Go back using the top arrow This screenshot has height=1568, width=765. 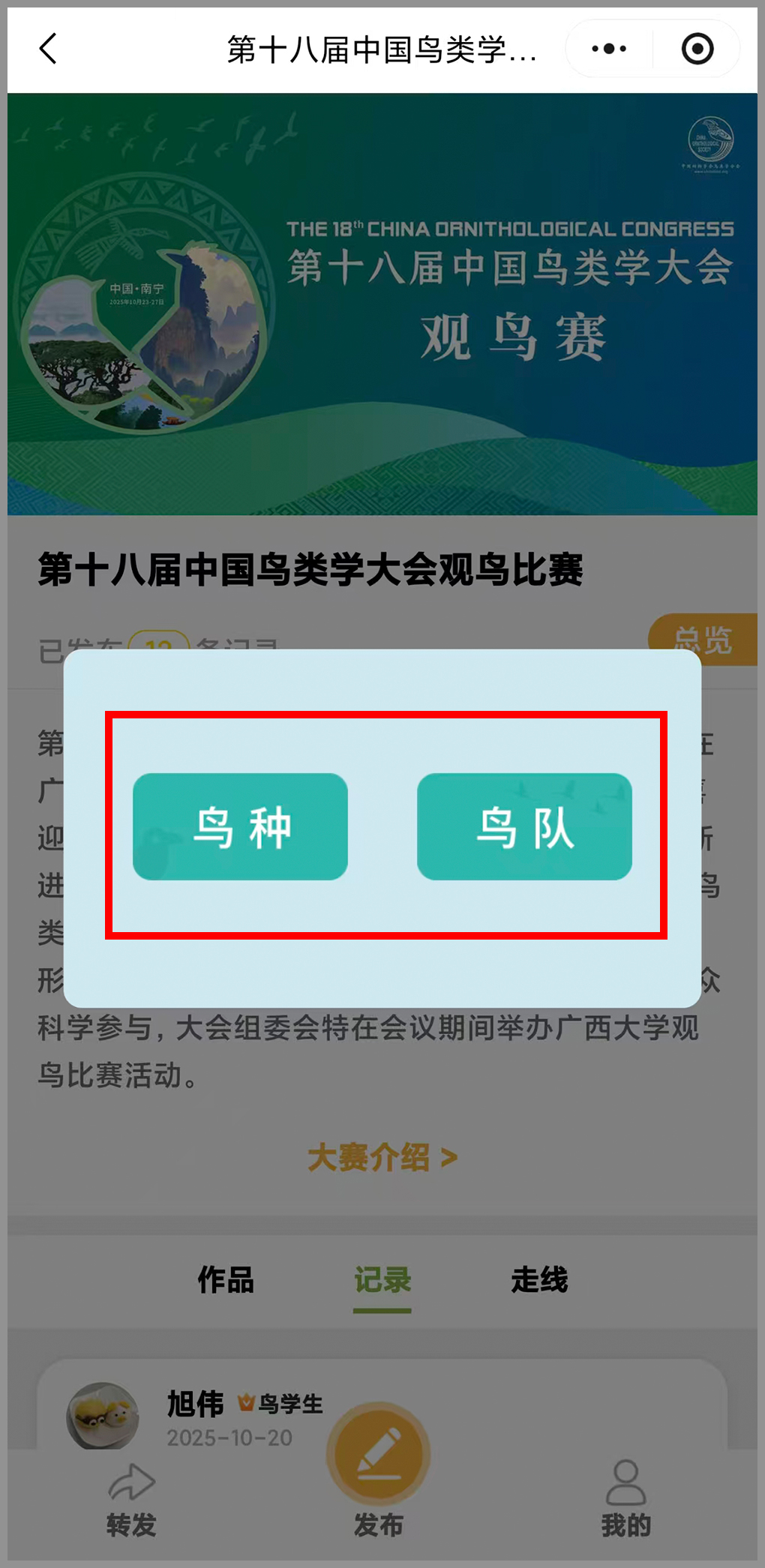pyautogui.click(x=48, y=49)
